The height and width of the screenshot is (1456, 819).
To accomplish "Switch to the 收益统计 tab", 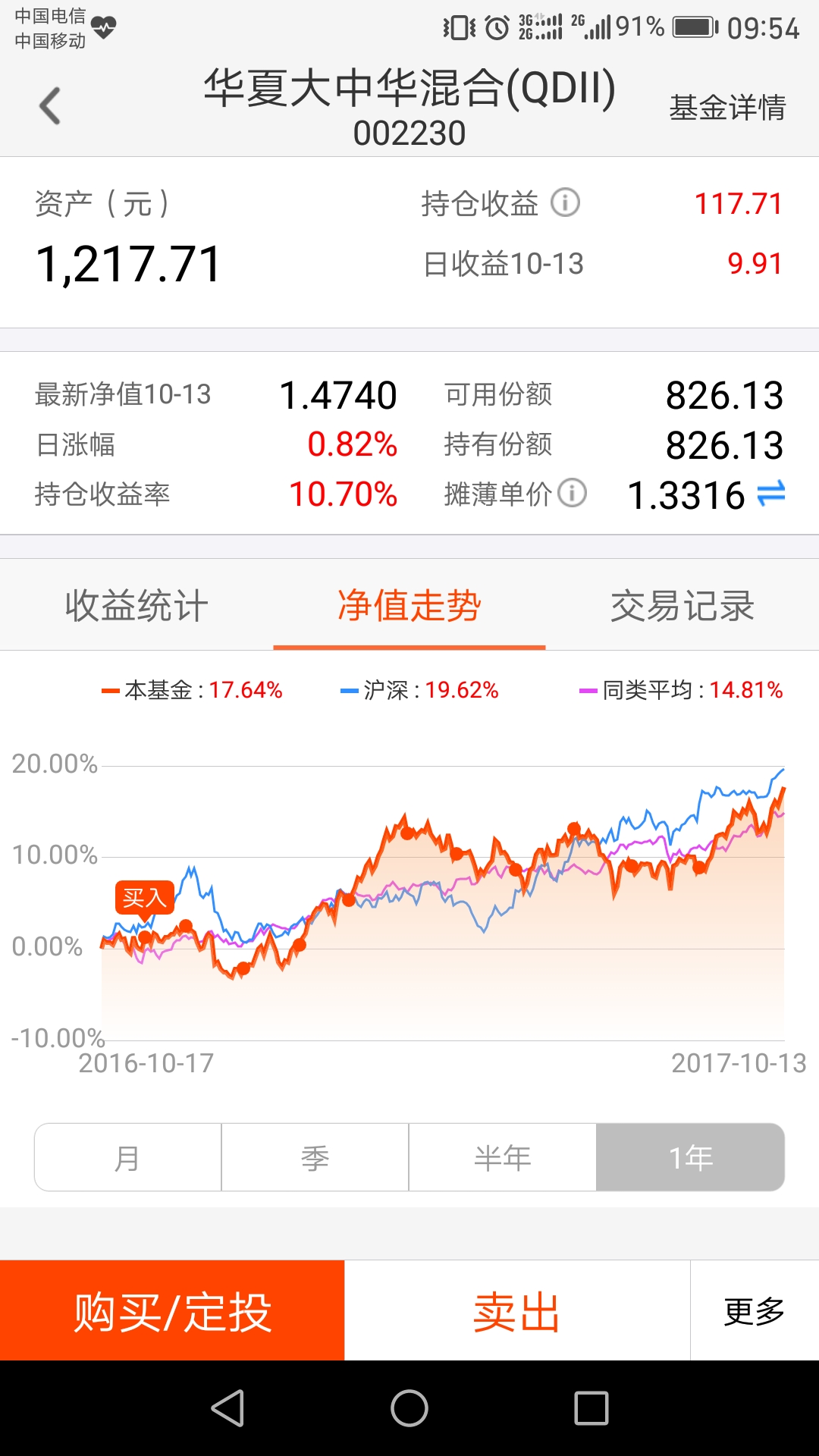I will (x=136, y=605).
